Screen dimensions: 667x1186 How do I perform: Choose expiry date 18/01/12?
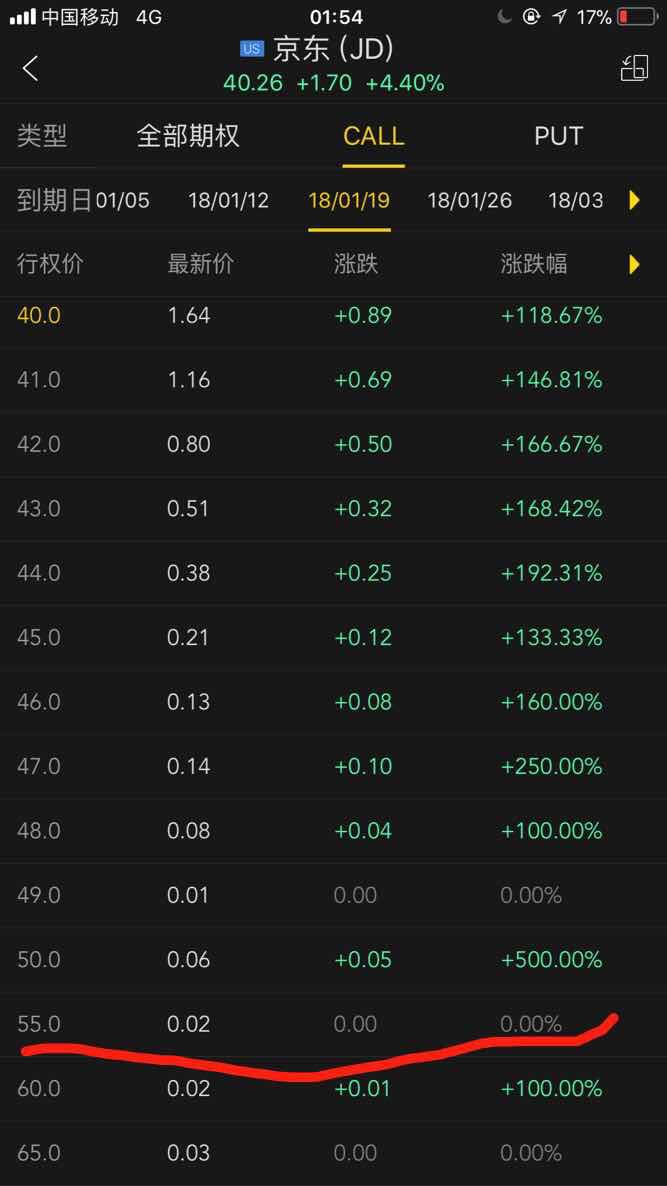point(228,200)
